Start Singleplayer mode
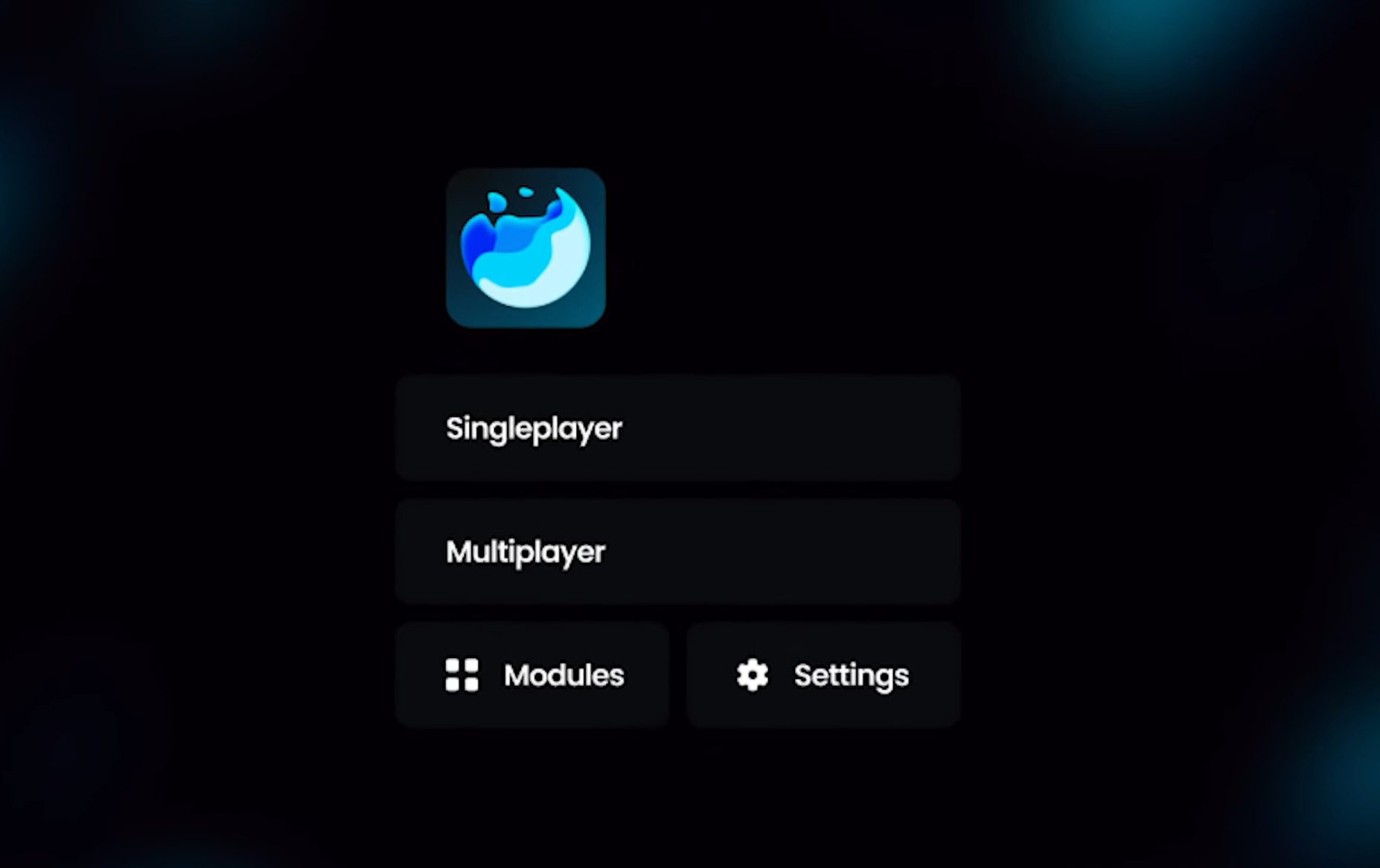 tap(677, 428)
